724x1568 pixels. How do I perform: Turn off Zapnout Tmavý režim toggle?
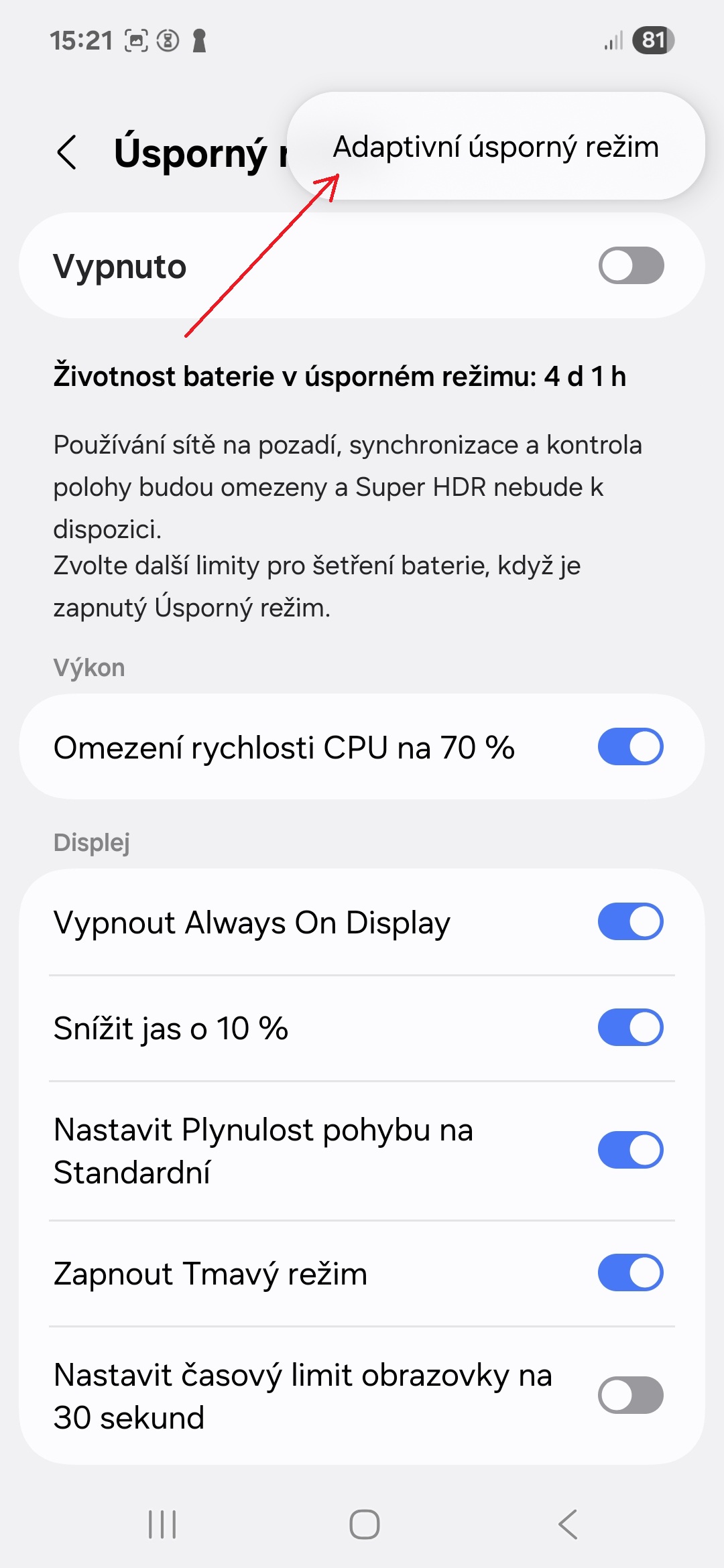click(631, 1272)
